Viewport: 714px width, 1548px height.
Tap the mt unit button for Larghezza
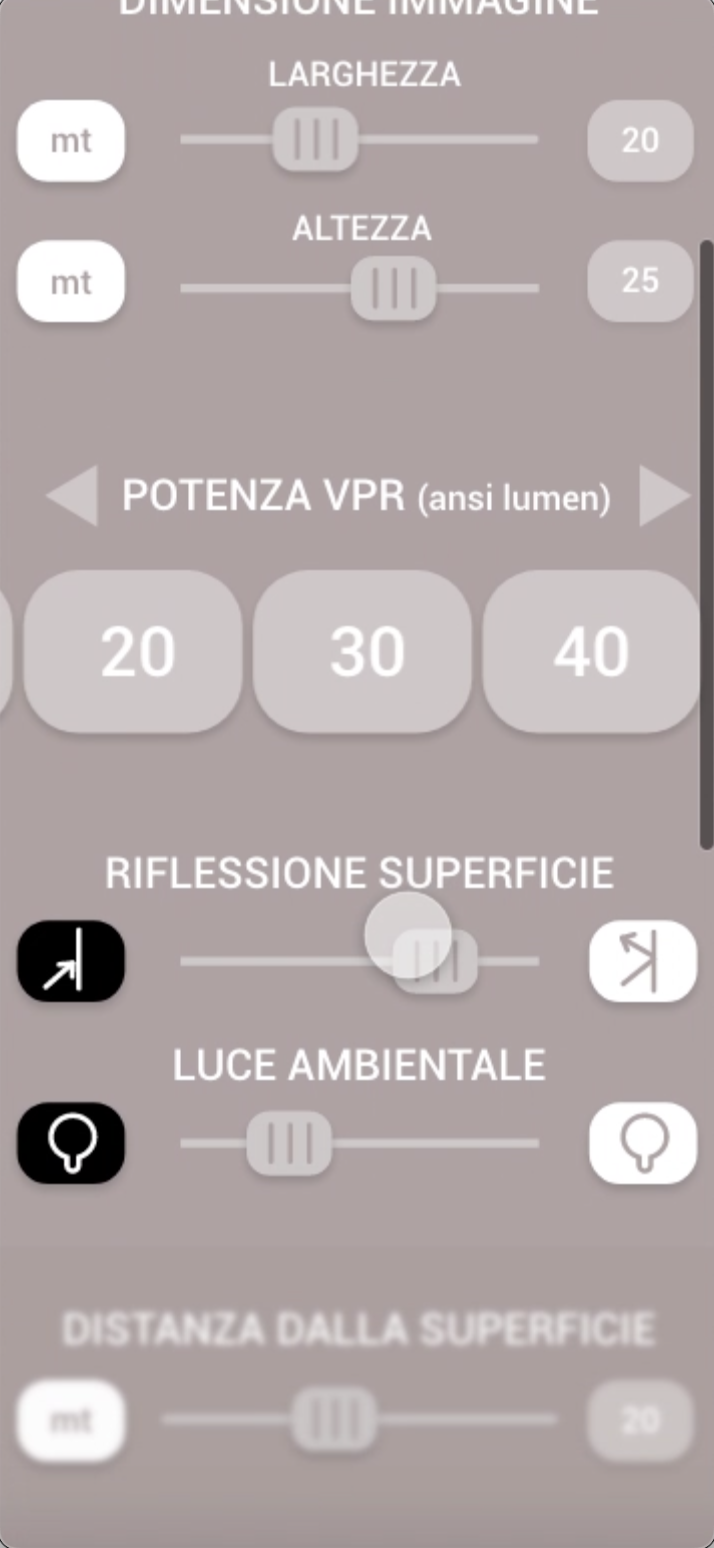click(x=71, y=141)
